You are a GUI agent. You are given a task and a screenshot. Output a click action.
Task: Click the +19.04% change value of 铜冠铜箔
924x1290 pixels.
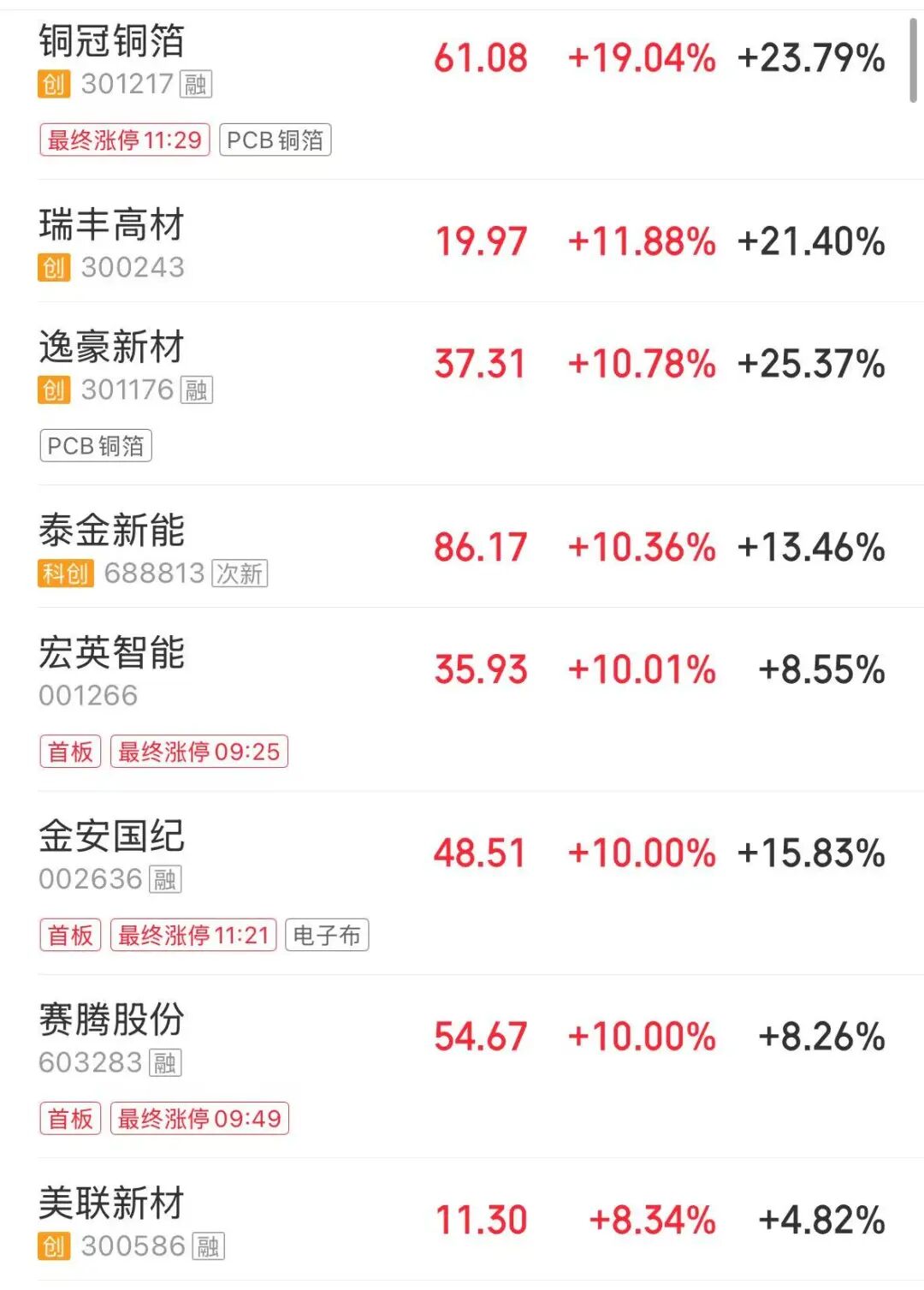click(x=643, y=60)
